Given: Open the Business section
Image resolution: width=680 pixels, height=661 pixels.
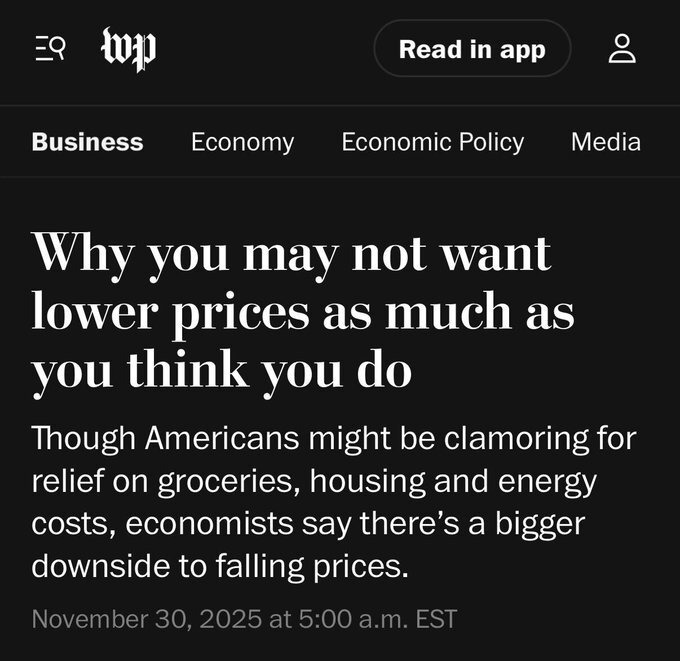Looking at the screenshot, I should (87, 142).
